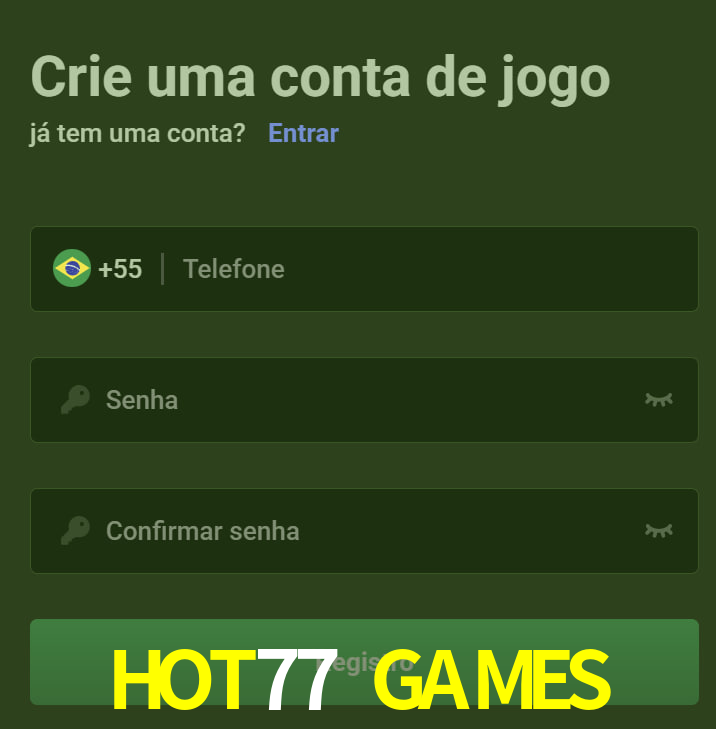Show password in Senha field
Image resolution: width=716 pixels, height=729 pixels.
[658, 400]
